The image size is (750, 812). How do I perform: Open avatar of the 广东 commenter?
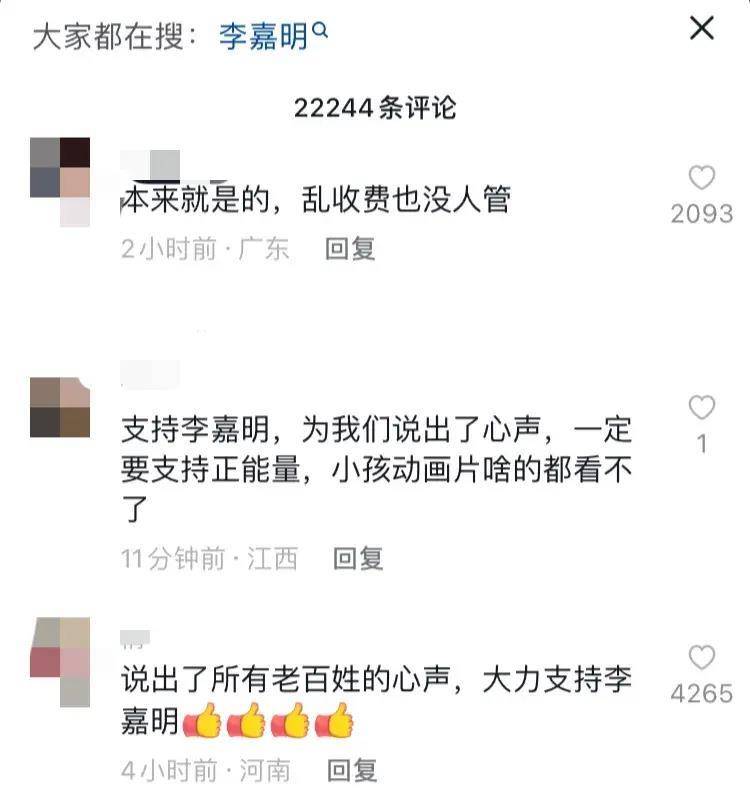[60, 168]
